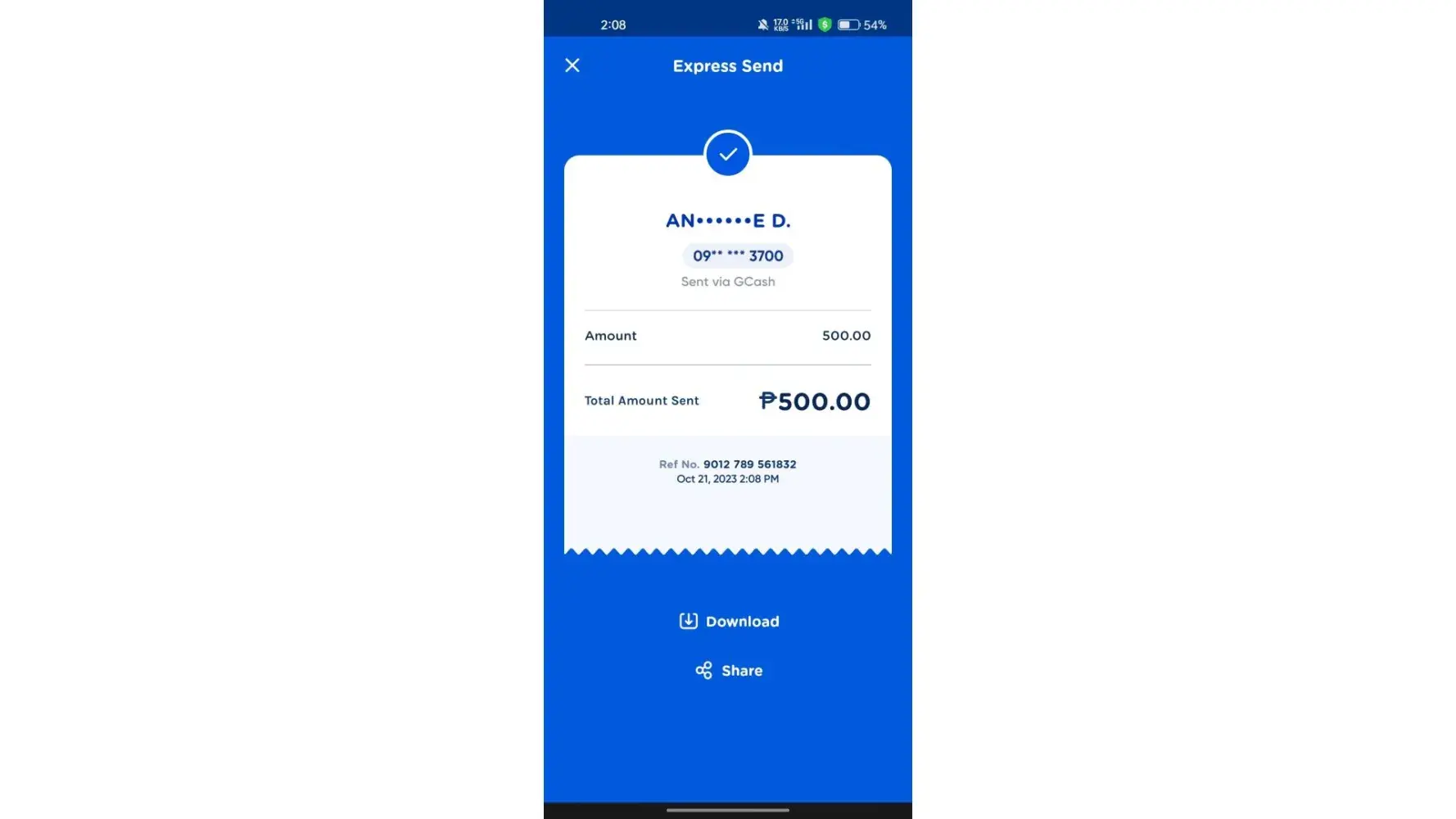The width and height of the screenshot is (1456, 819).
Task: Close the Express Send receipt
Action: (x=572, y=66)
